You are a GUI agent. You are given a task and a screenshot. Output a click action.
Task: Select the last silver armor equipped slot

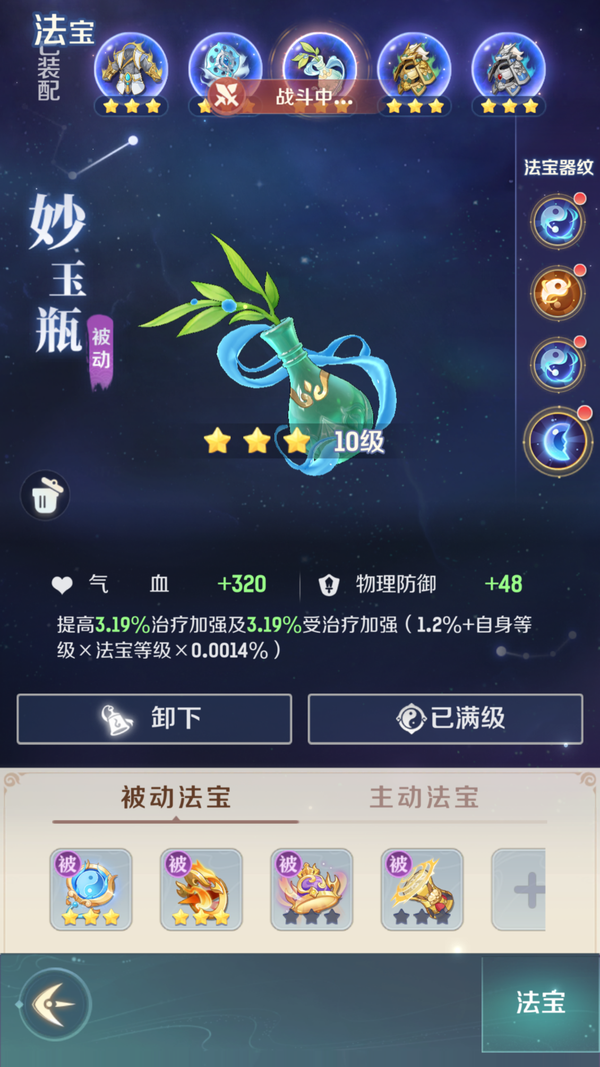coord(508,70)
